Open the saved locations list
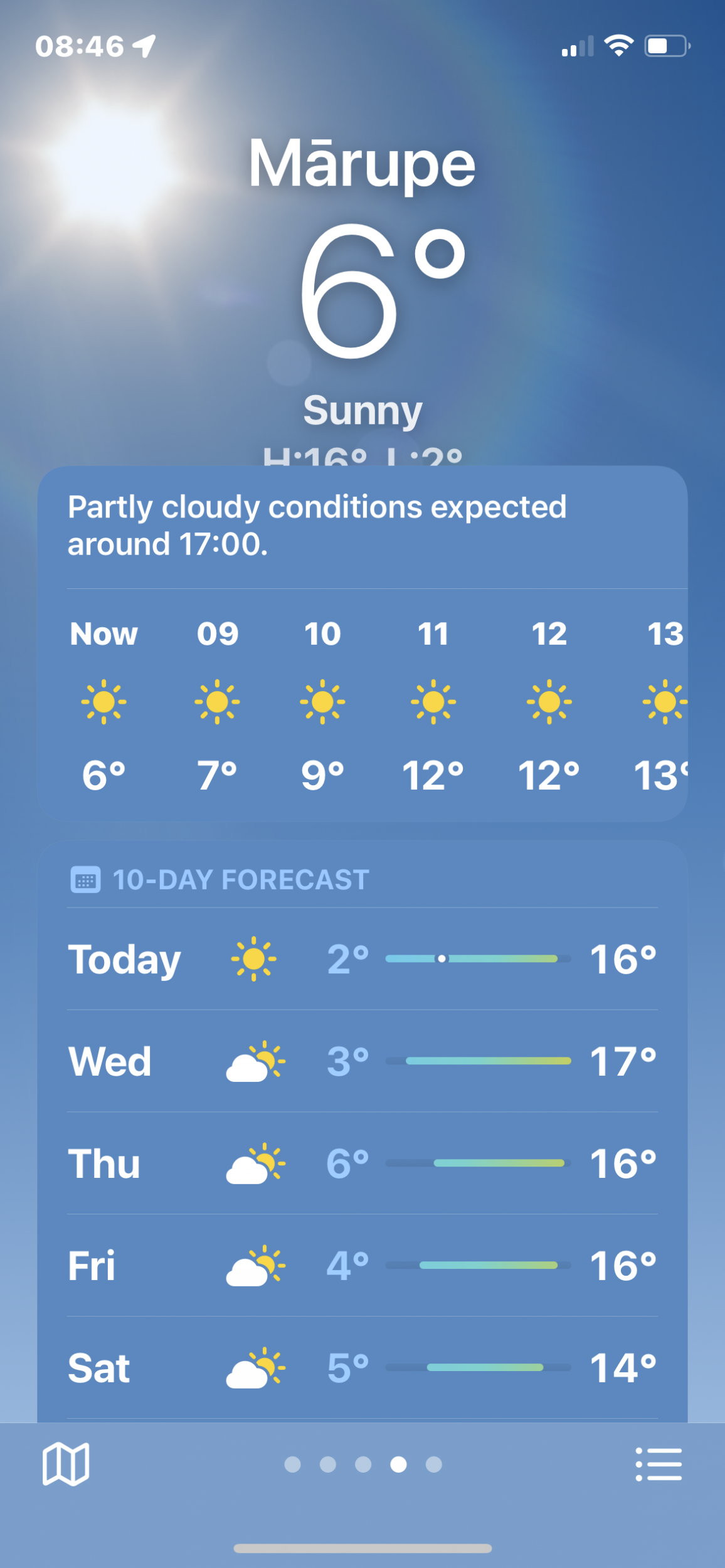This screenshot has width=725, height=1568. pyautogui.click(x=659, y=1465)
